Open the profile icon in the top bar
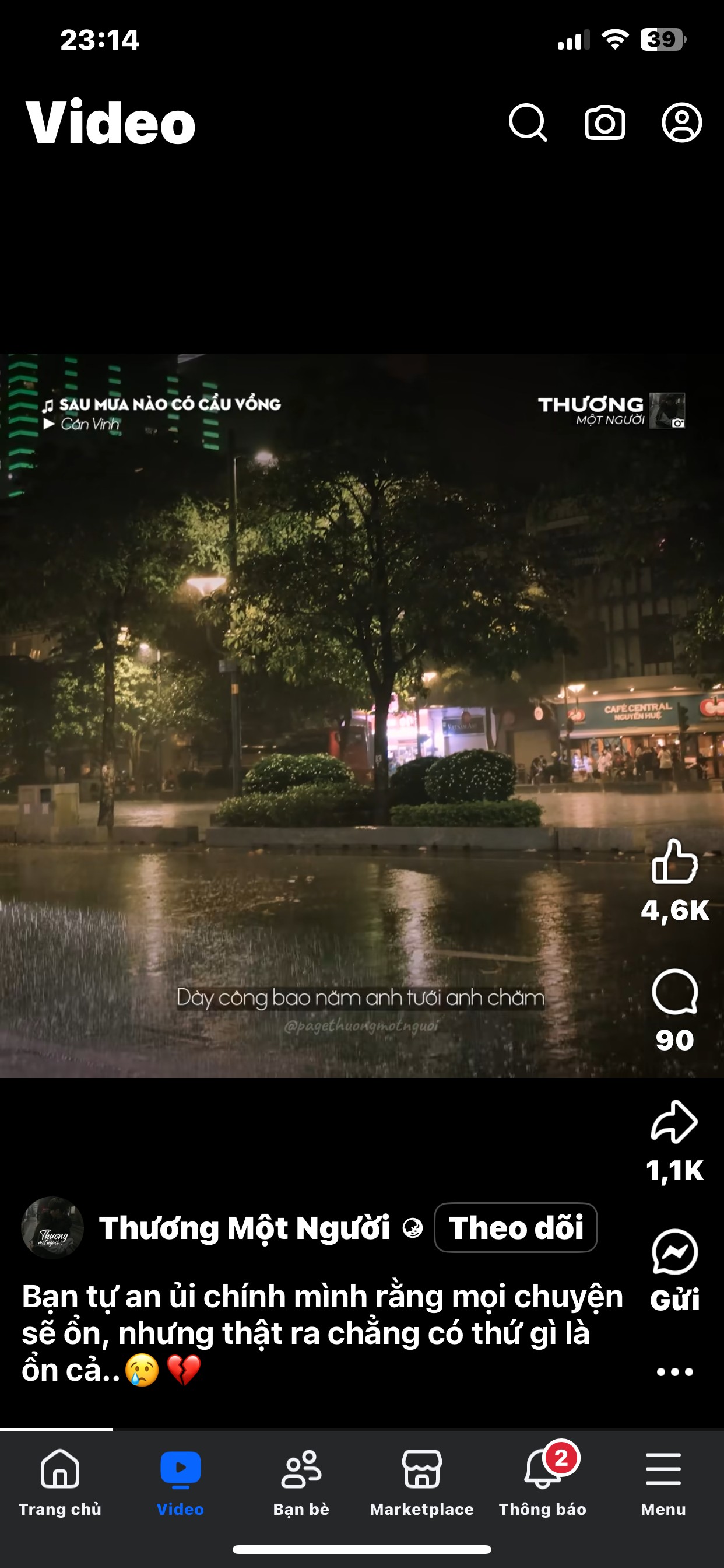Screen dimensions: 724x1568 (x=681, y=123)
